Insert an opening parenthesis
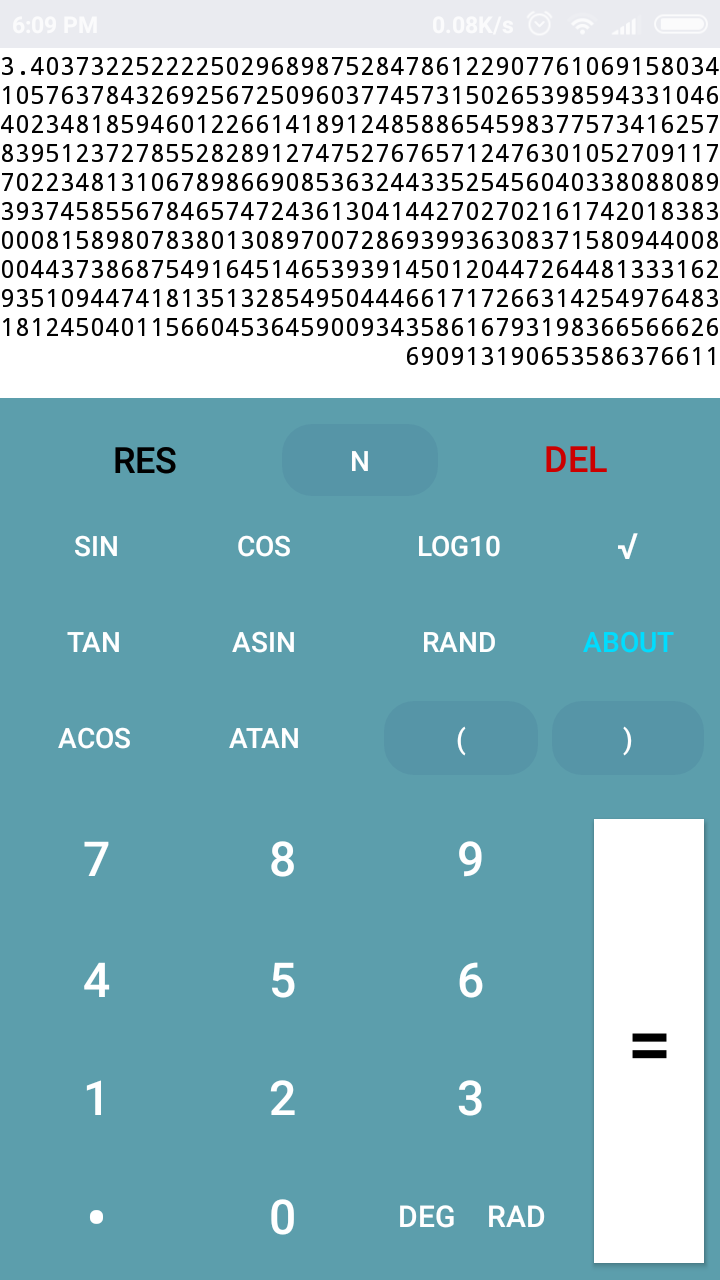The image size is (720, 1280). click(x=461, y=738)
